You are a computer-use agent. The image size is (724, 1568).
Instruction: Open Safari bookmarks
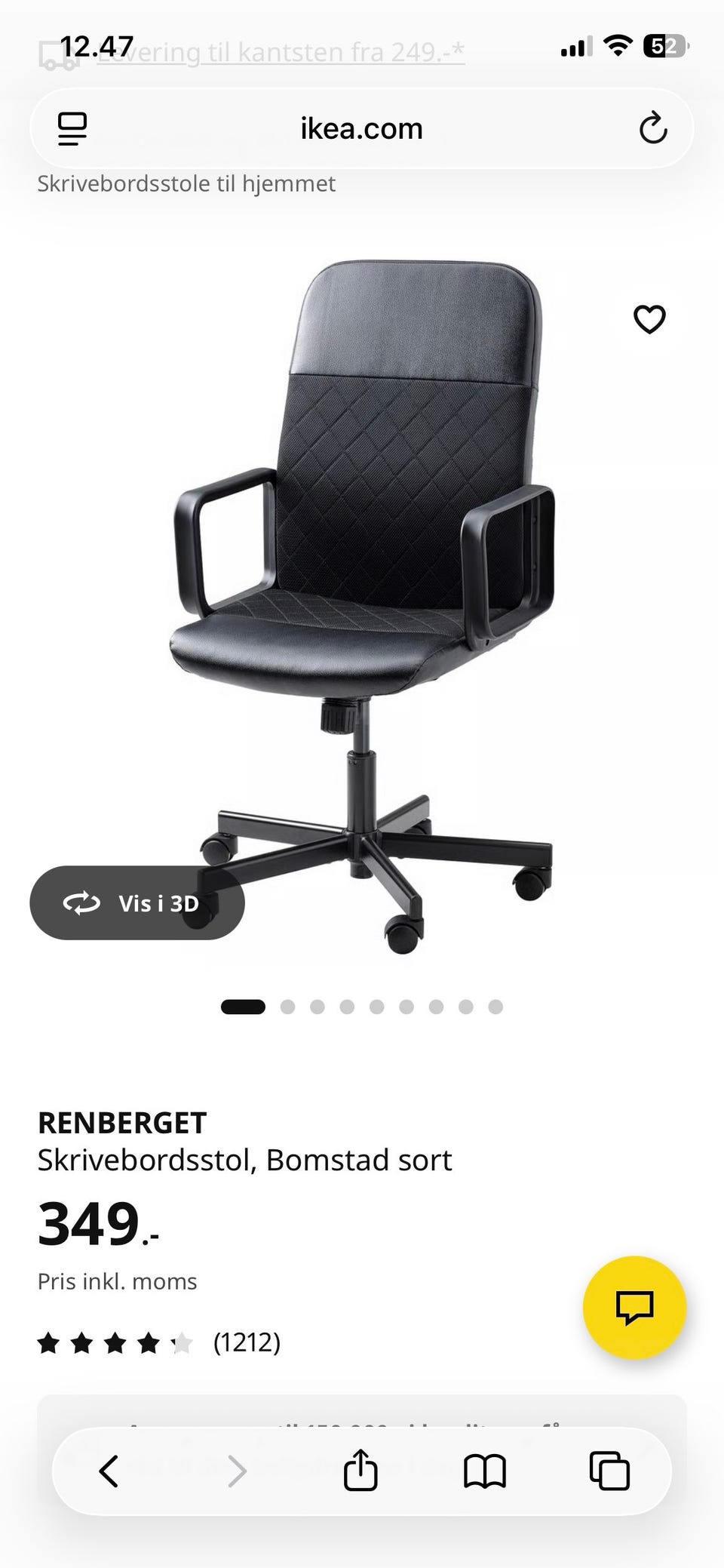coord(485,1471)
